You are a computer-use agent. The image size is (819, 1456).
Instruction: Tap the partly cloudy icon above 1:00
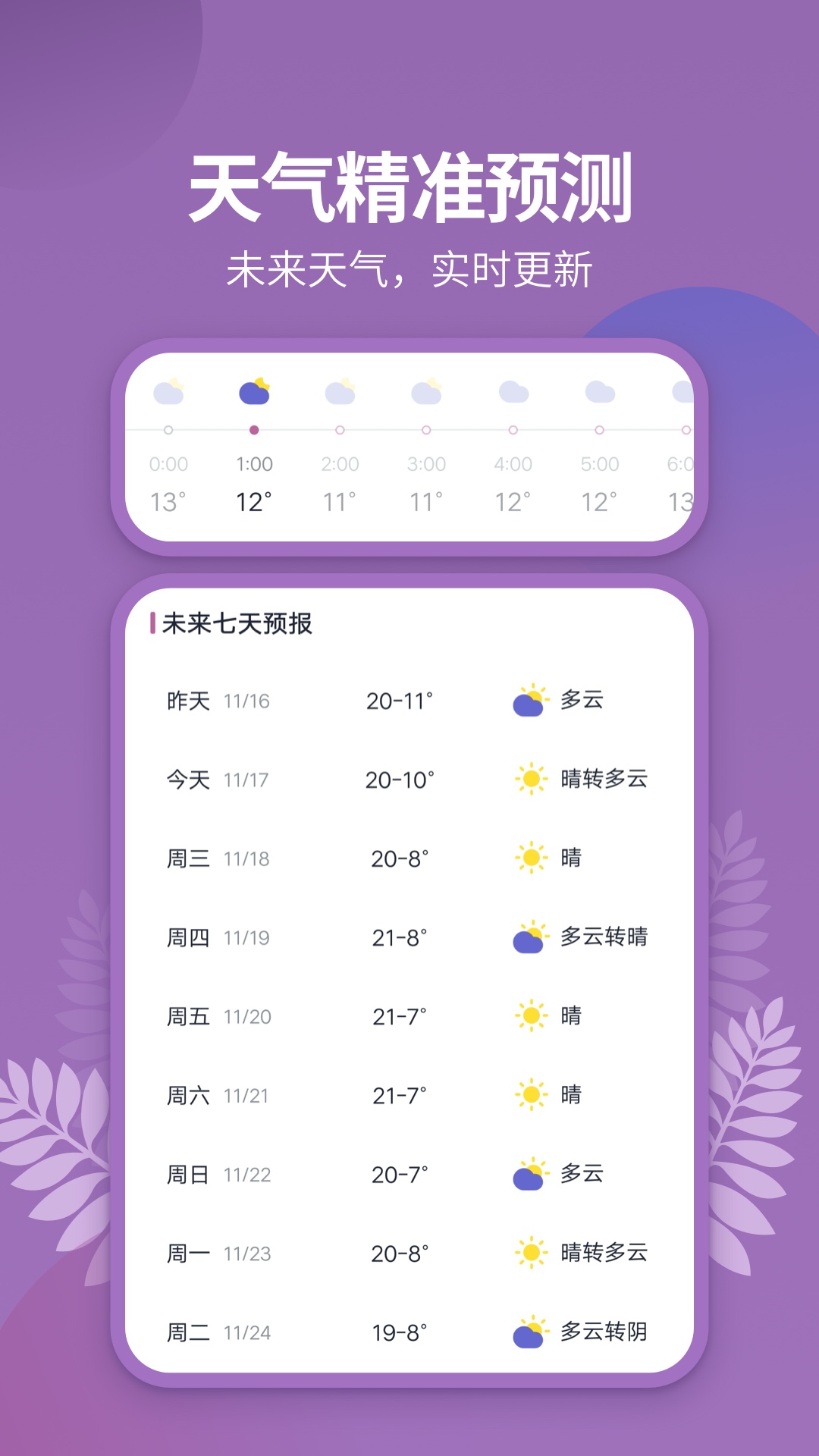point(255,389)
